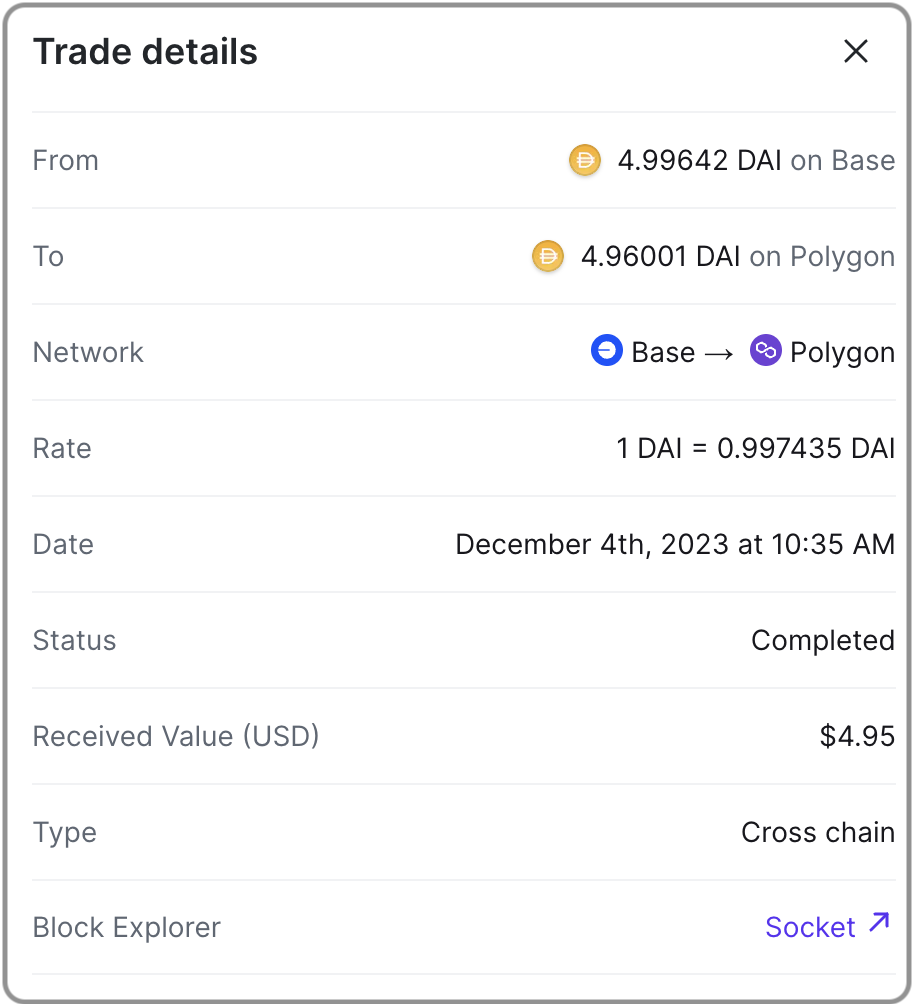The image size is (918, 1004).
Task: Close the Trade details dialog
Action: tap(856, 51)
